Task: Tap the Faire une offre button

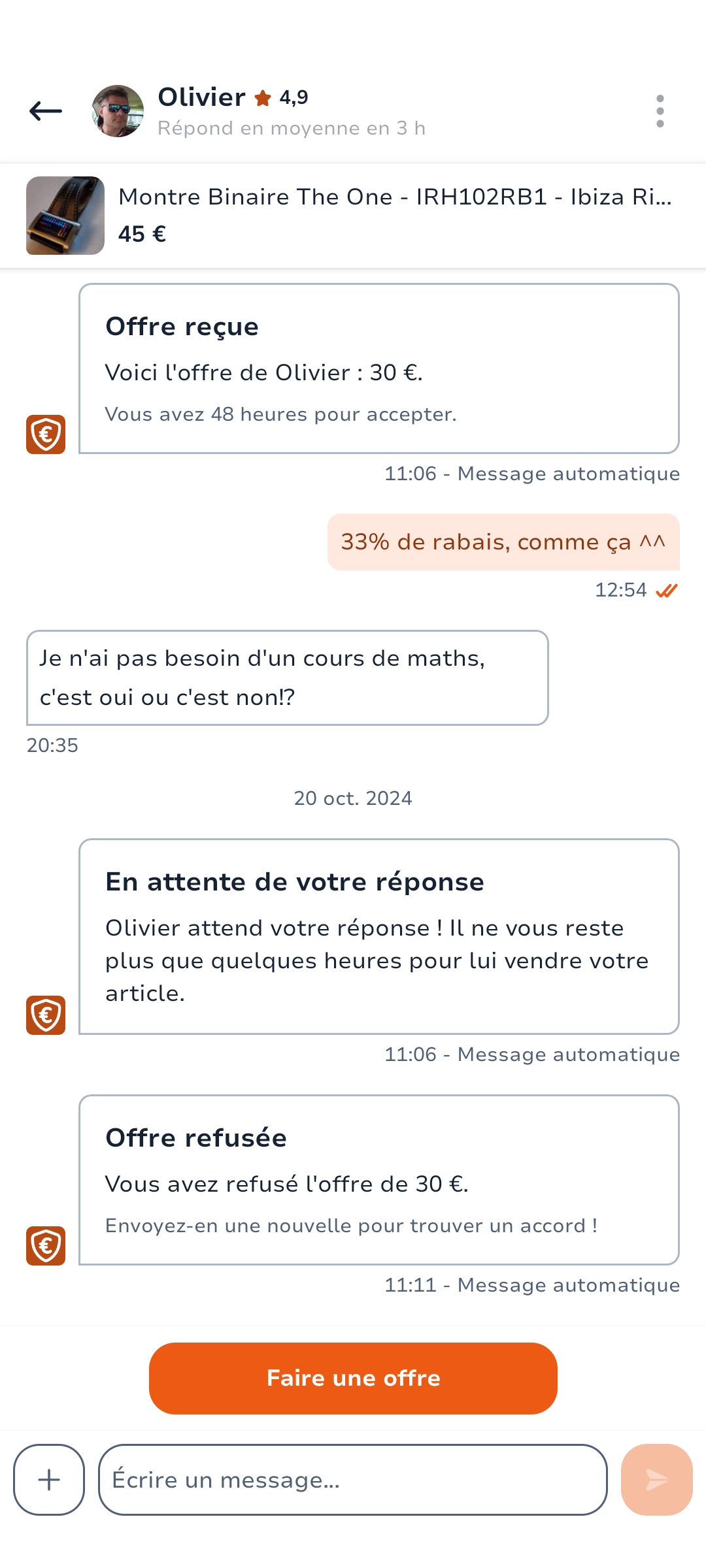Action: point(353,1378)
